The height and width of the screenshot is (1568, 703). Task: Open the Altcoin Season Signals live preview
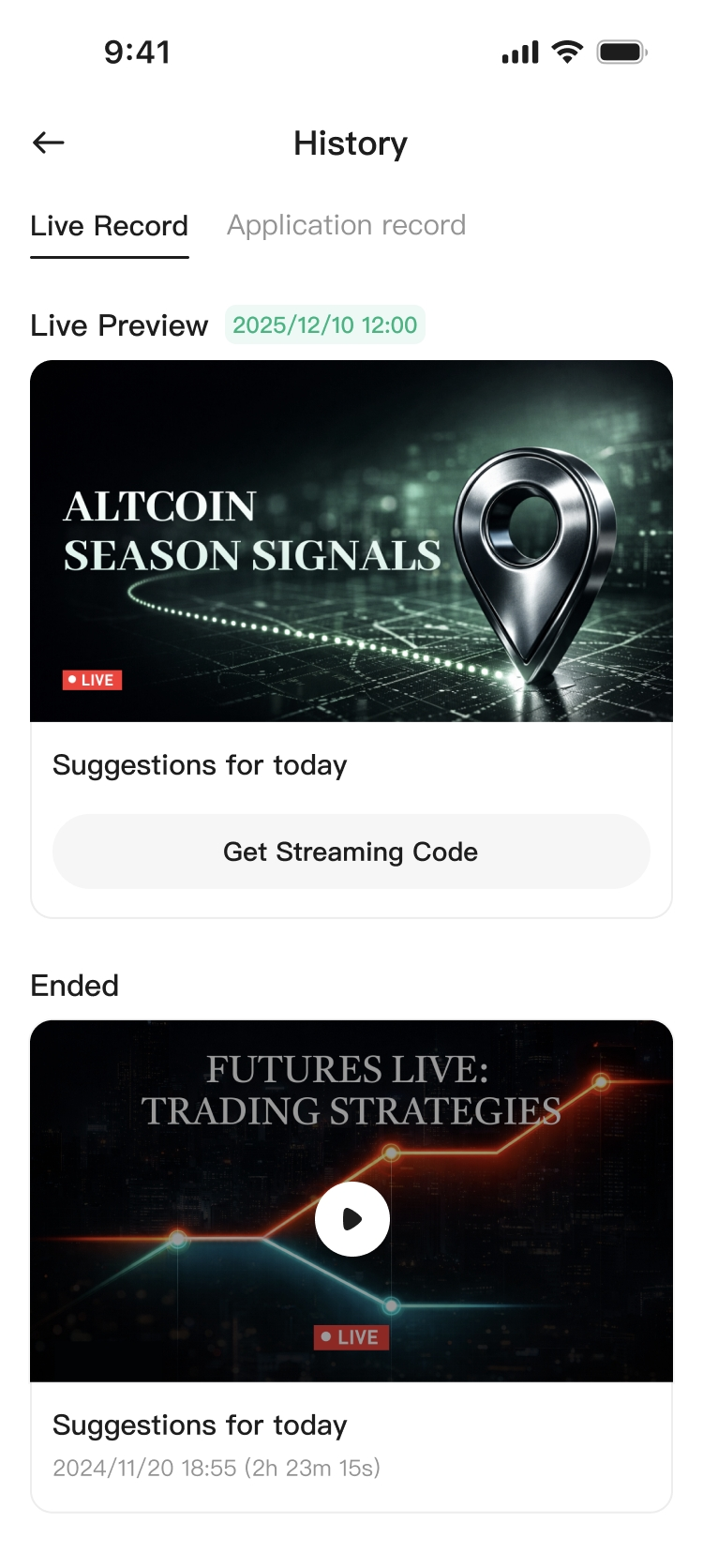click(x=351, y=540)
